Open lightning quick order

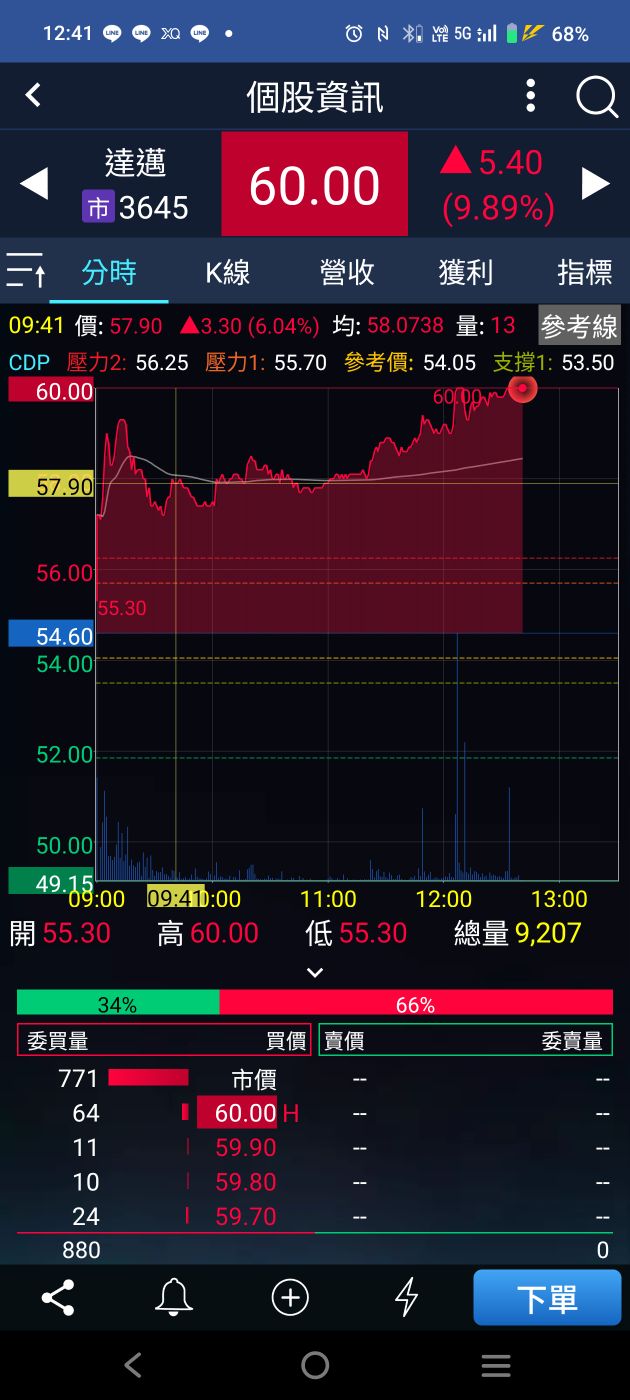tap(406, 1298)
